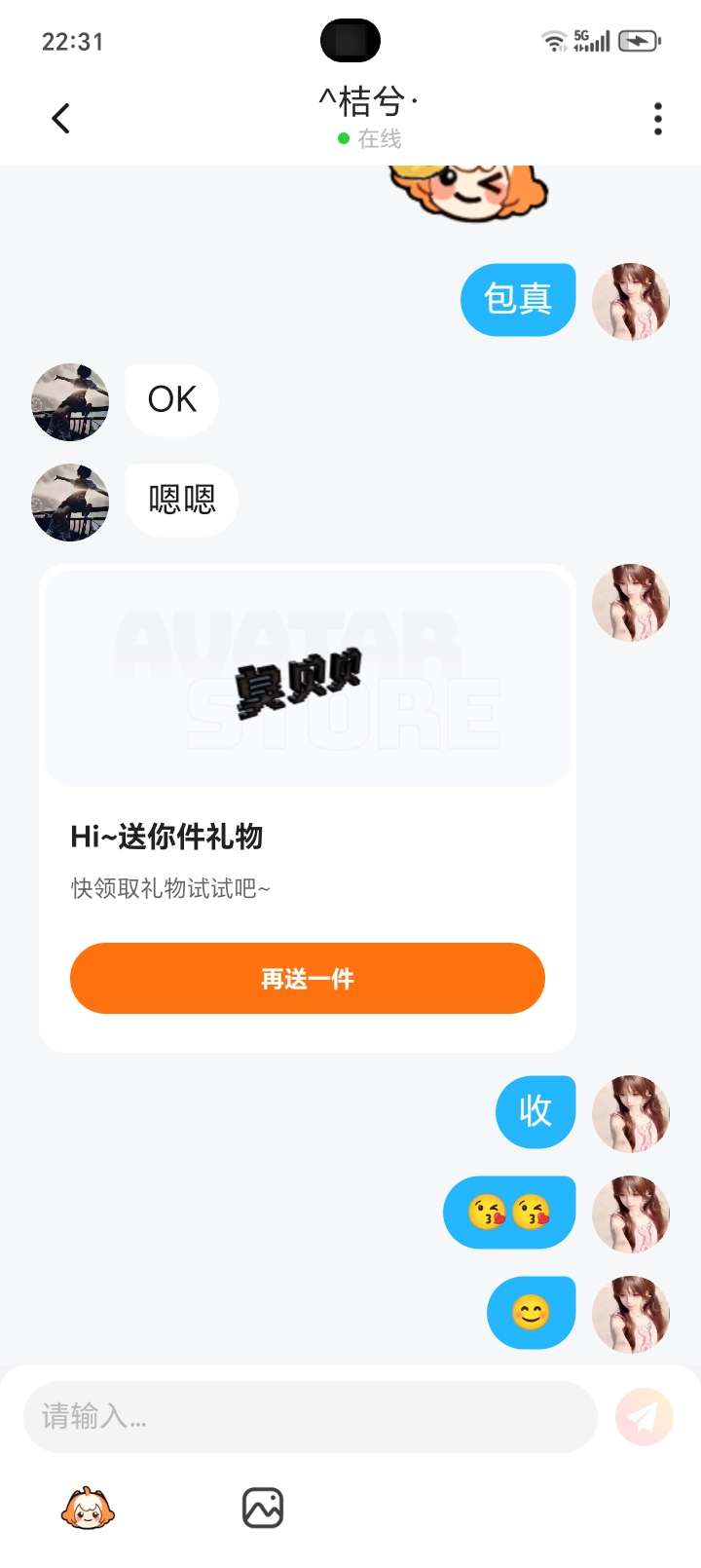Open my avatar beside 包真 message
The image size is (701, 1568).
(631, 302)
